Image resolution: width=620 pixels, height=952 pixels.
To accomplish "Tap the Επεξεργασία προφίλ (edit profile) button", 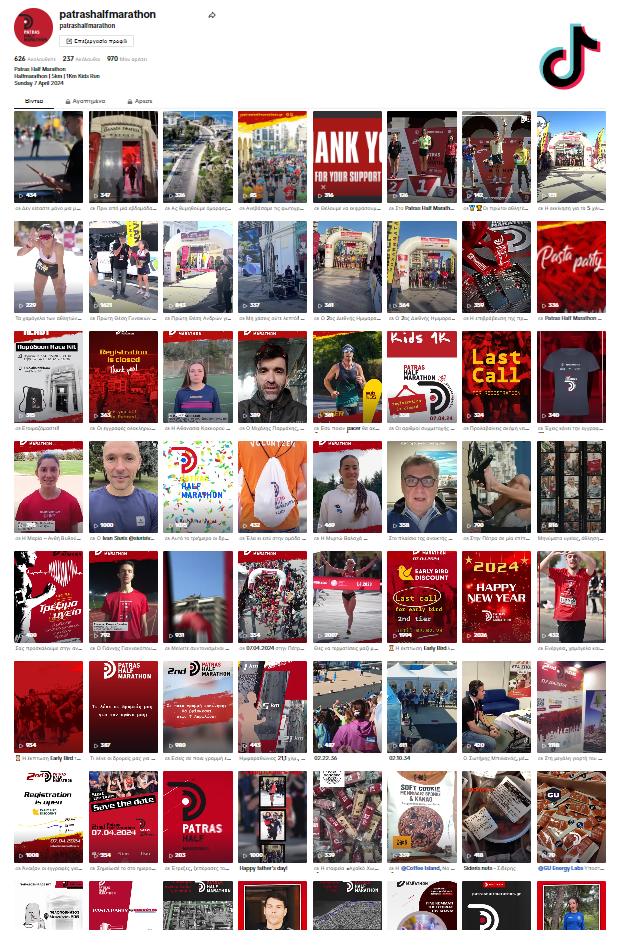I will (96, 41).
